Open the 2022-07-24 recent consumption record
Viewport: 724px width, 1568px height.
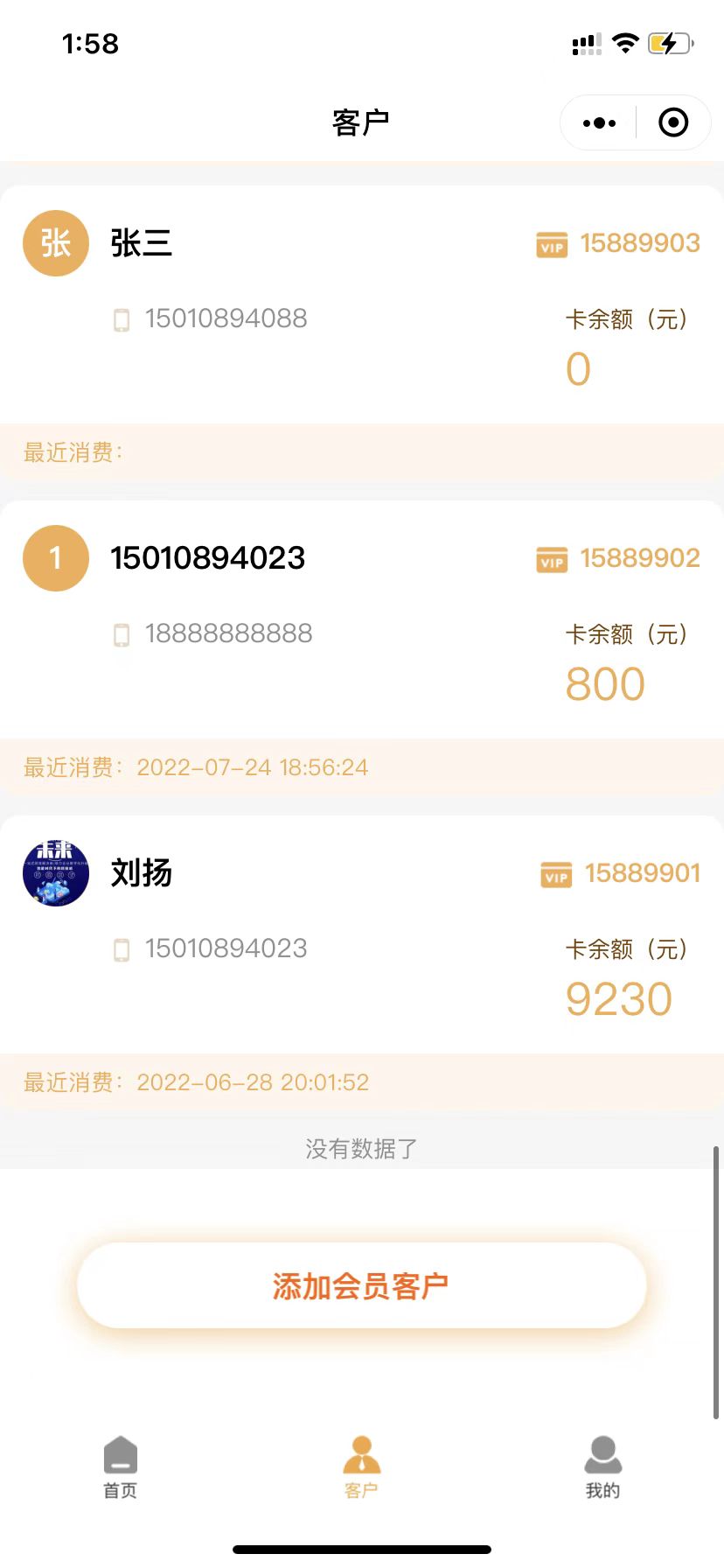(x=252, y=766)
